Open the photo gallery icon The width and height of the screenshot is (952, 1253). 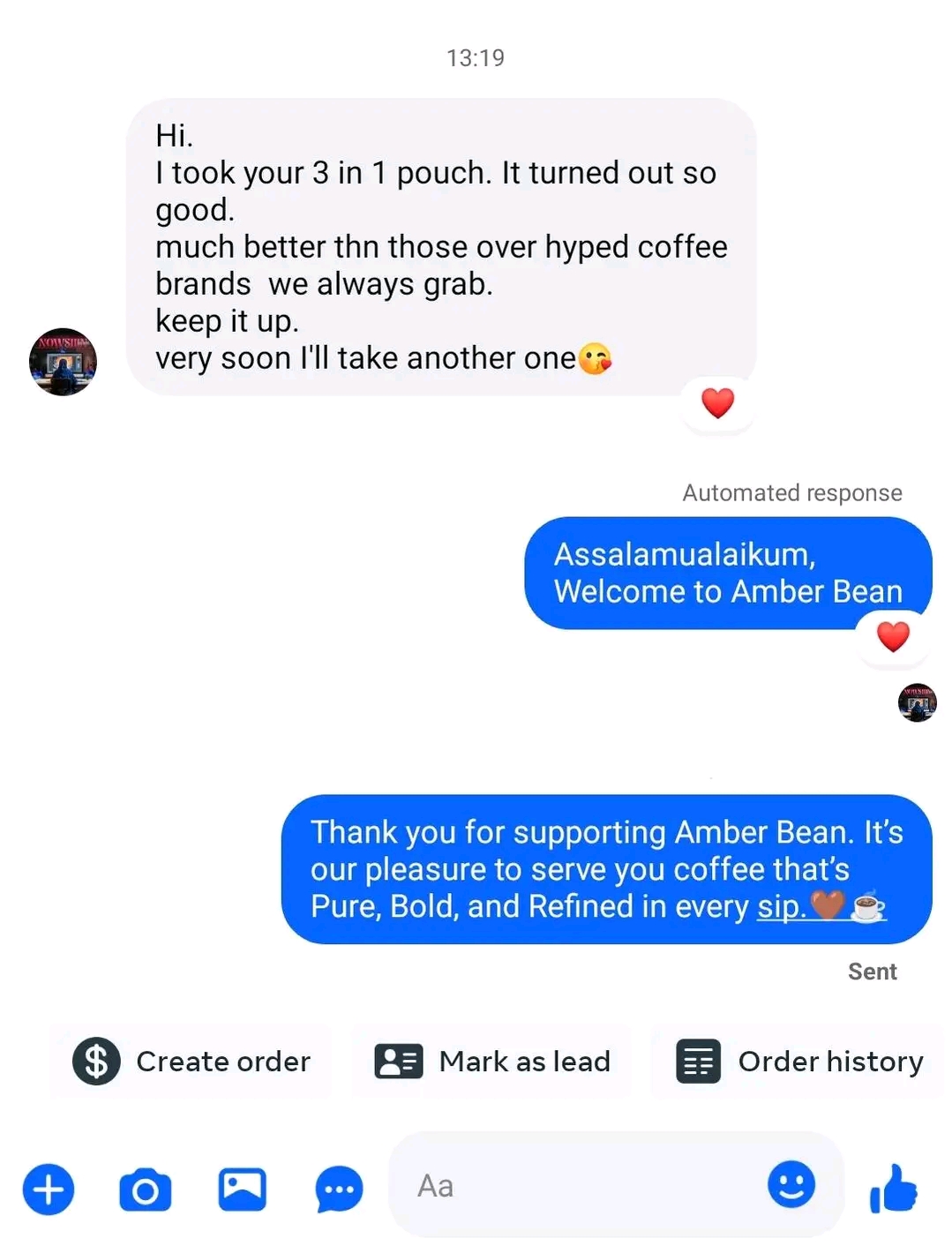click(x=242, y=1189)
